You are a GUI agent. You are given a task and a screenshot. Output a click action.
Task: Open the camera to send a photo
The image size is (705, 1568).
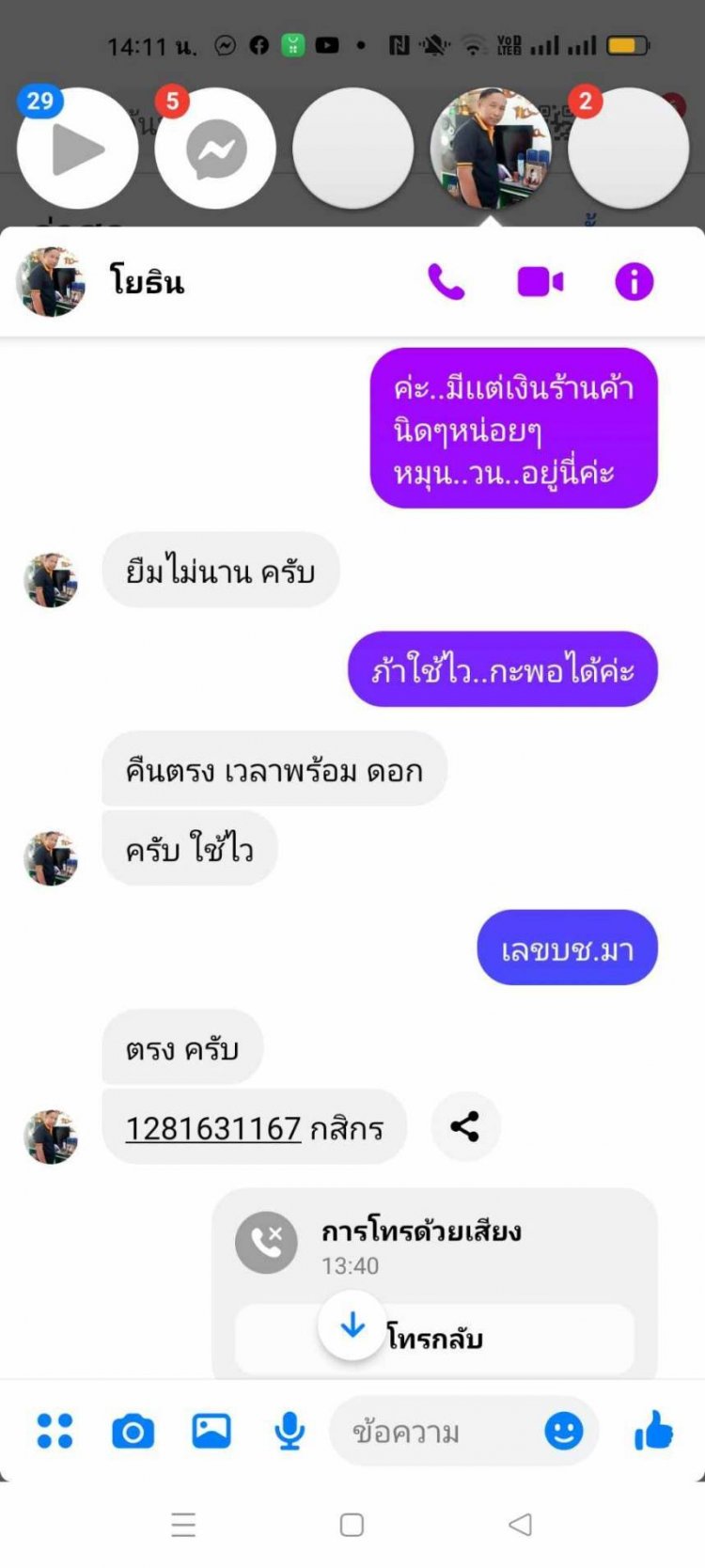click(x=133, y=1432)
